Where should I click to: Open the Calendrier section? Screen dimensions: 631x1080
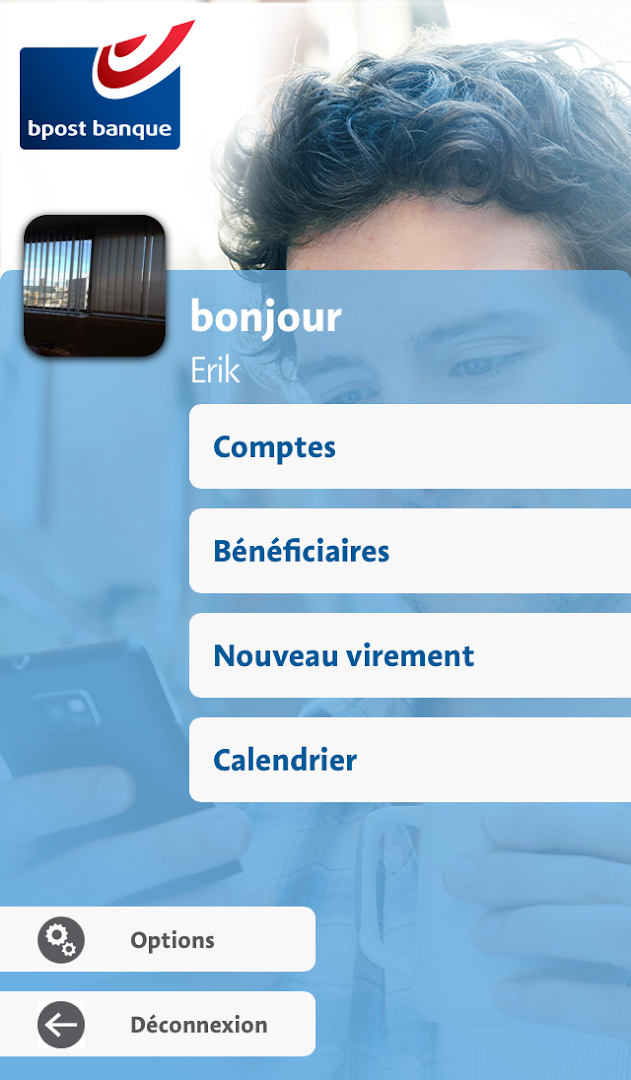coord(409,760)
